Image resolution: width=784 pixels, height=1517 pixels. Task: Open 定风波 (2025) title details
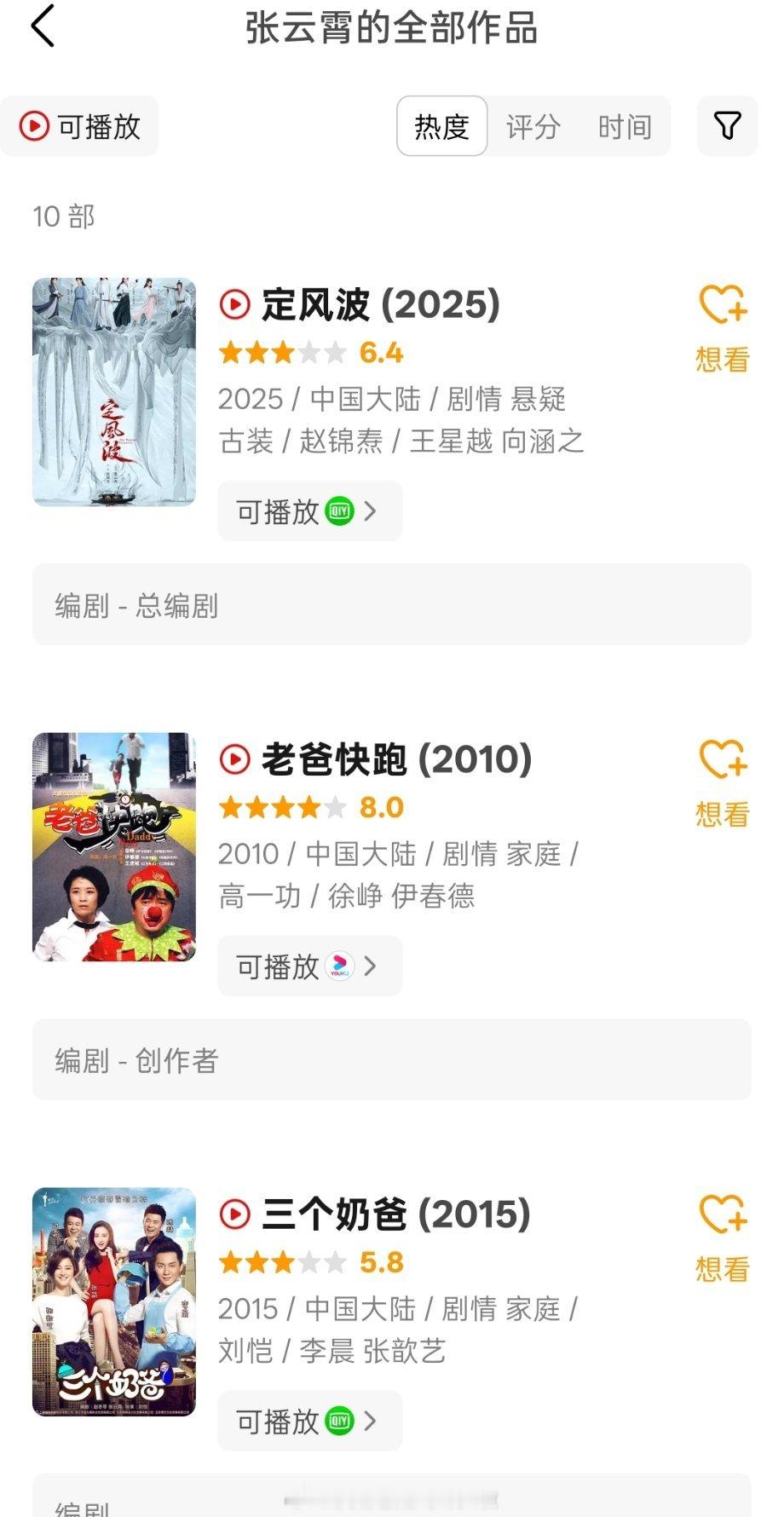click(380, 304)
